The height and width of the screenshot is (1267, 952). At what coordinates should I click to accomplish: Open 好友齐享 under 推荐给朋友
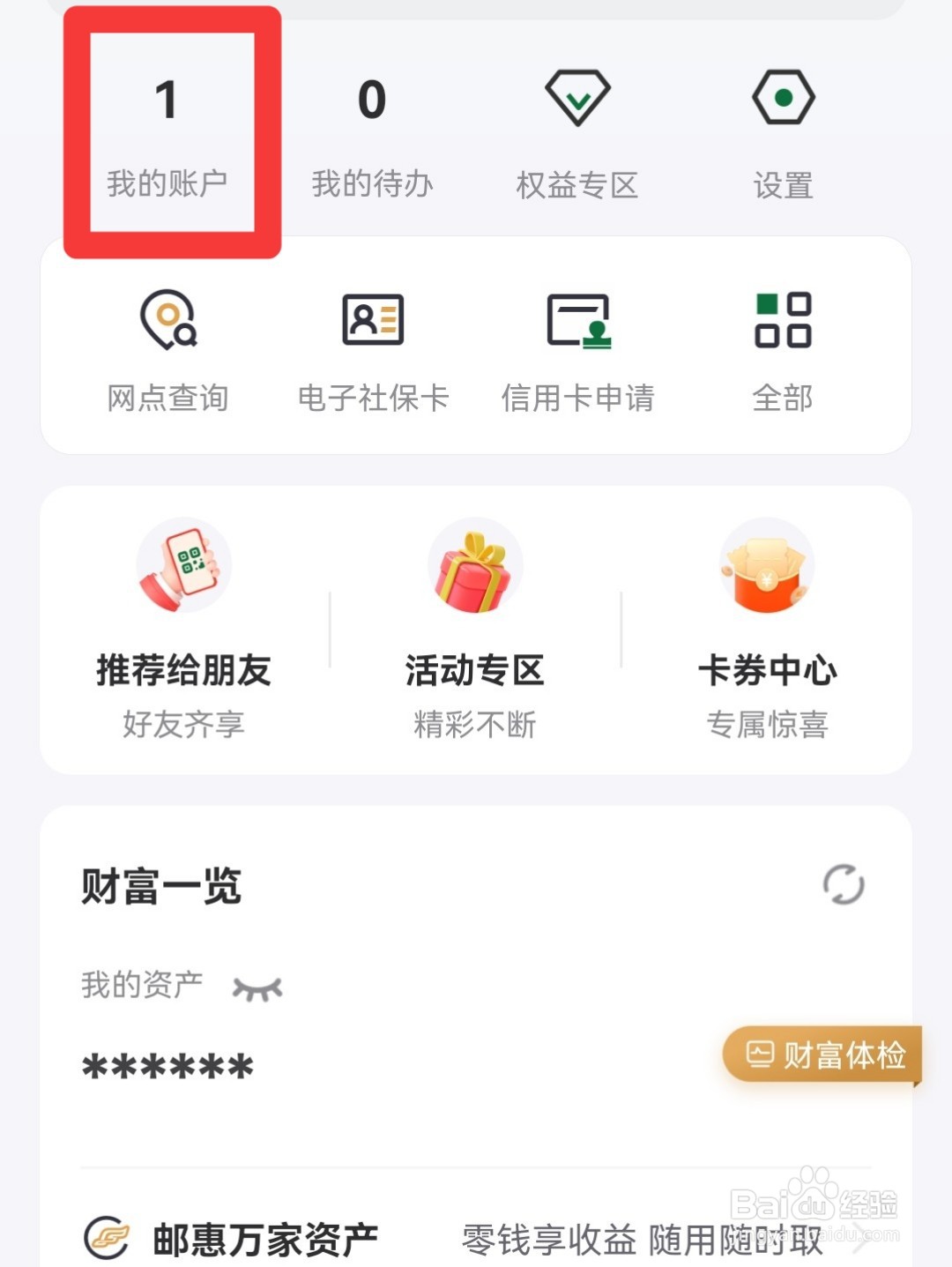(184, 725)
